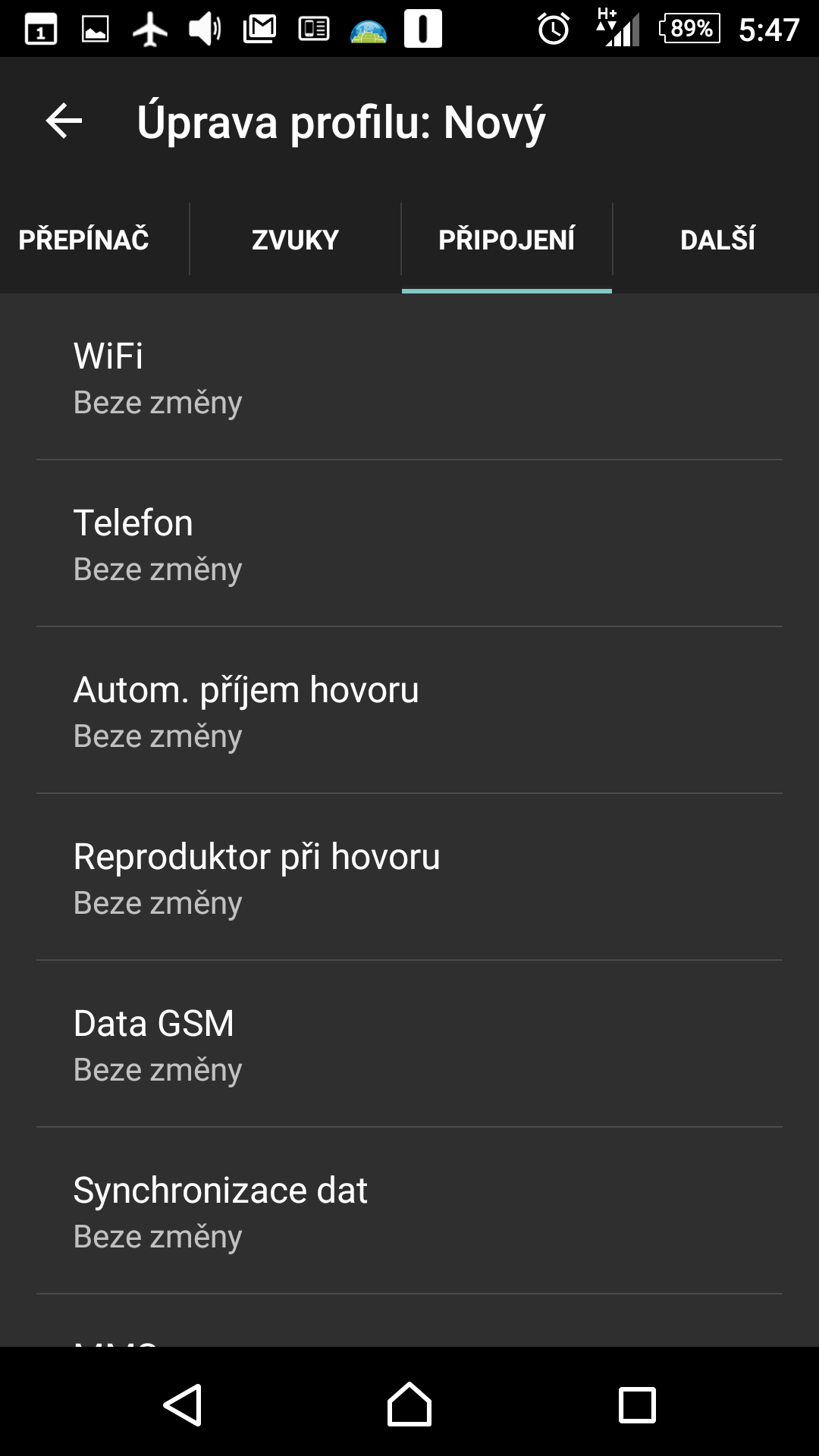Open Reproduktor při hovoru setting
Viewport: 819px width, 1456px height.
(409, 877)
